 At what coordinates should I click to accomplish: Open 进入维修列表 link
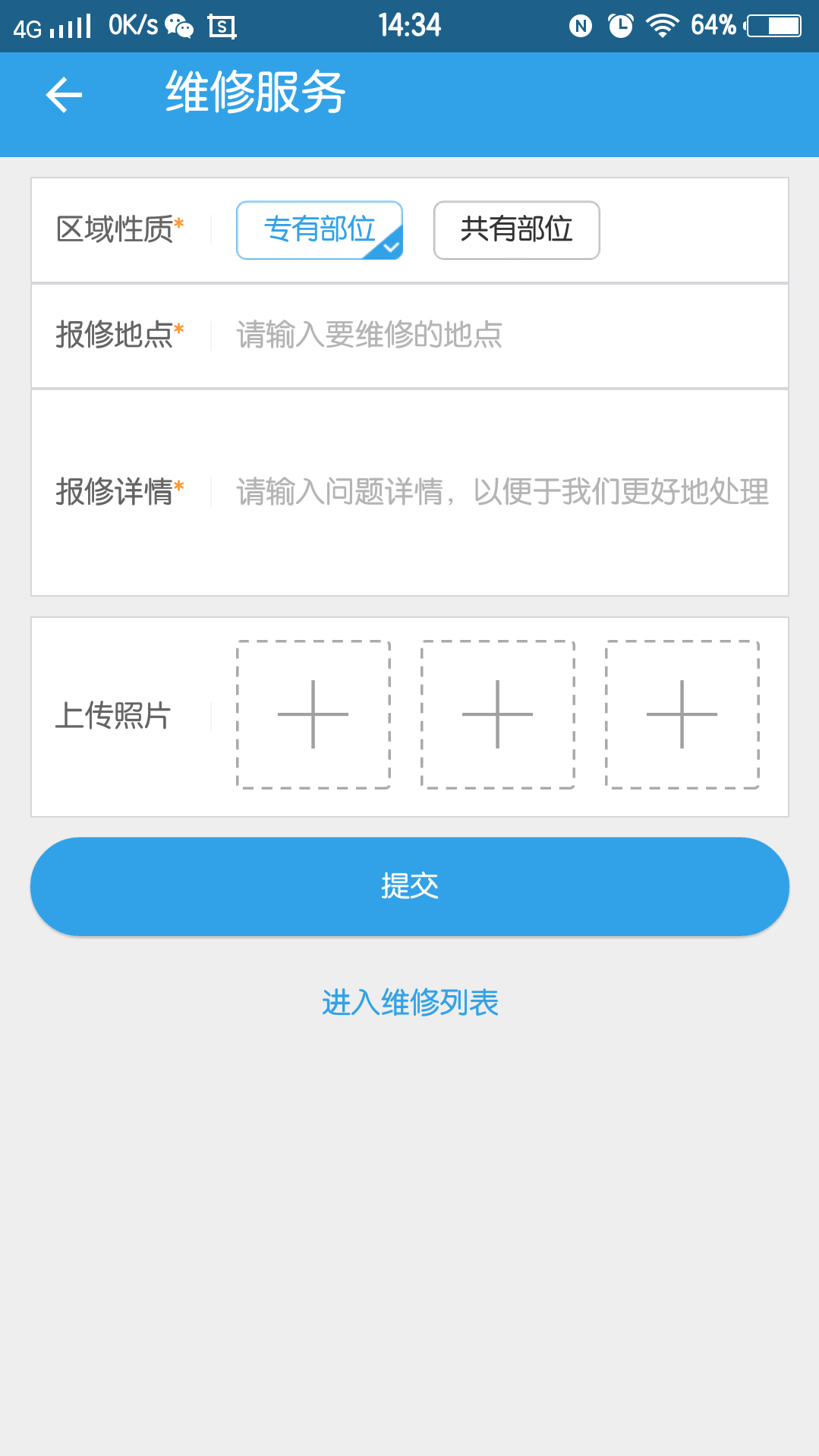[x=410, y=1002]
